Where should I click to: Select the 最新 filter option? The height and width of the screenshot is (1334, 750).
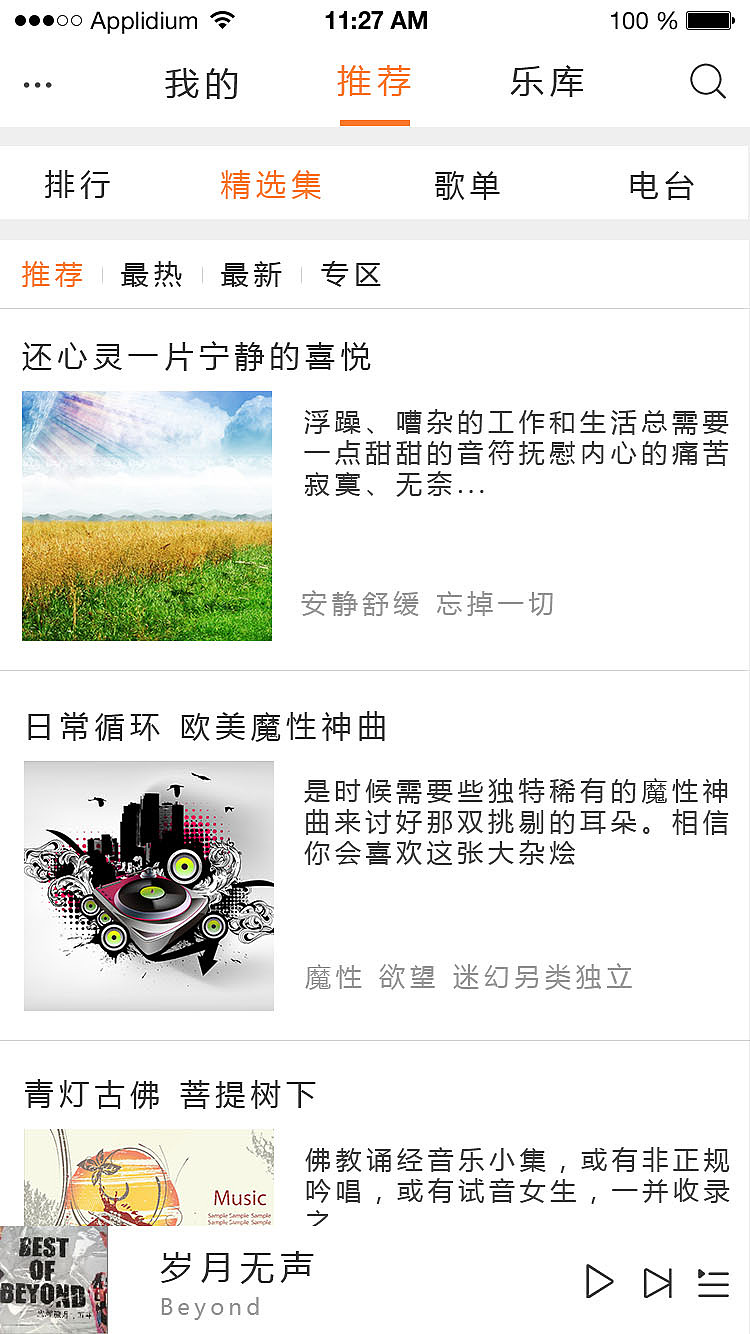(250, 274)
